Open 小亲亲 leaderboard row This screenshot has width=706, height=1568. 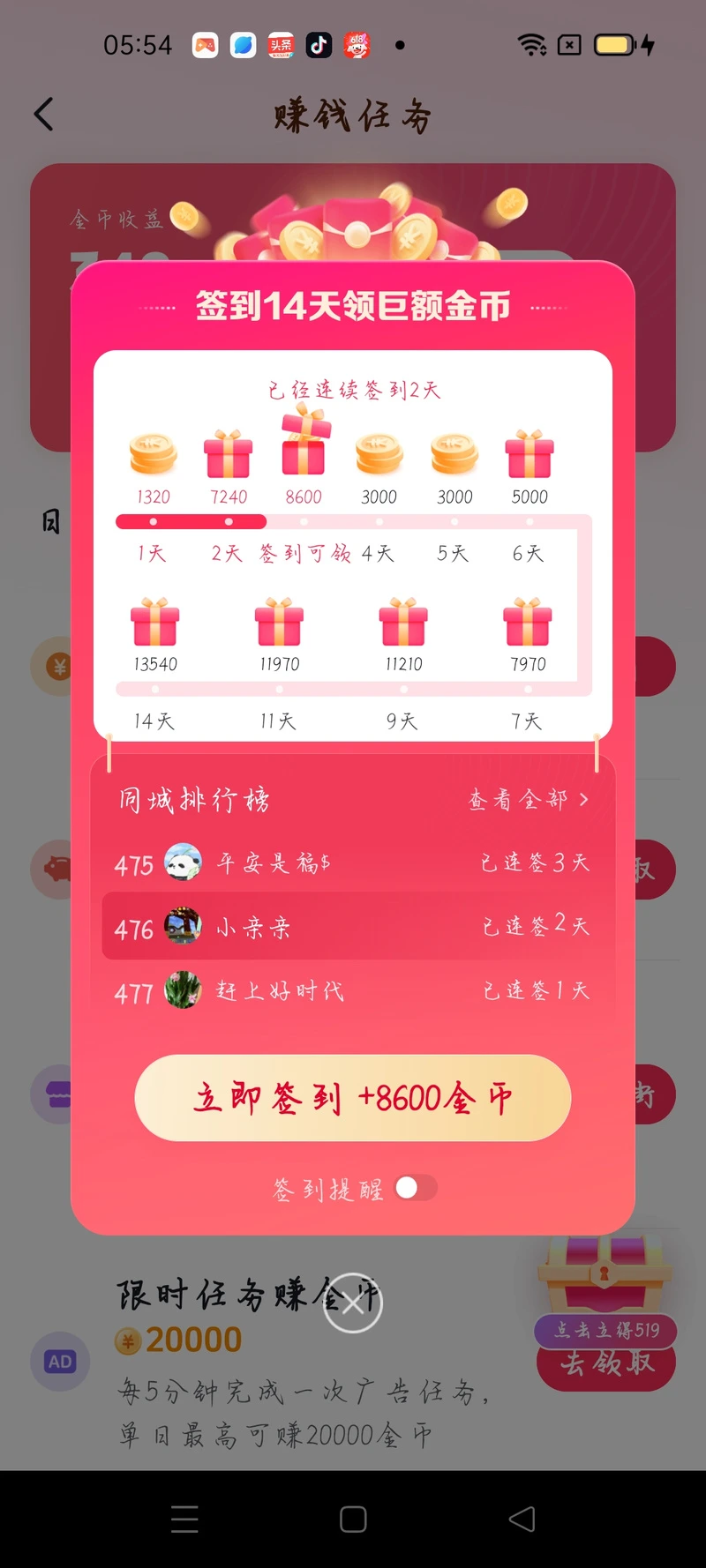click(351, 926)
